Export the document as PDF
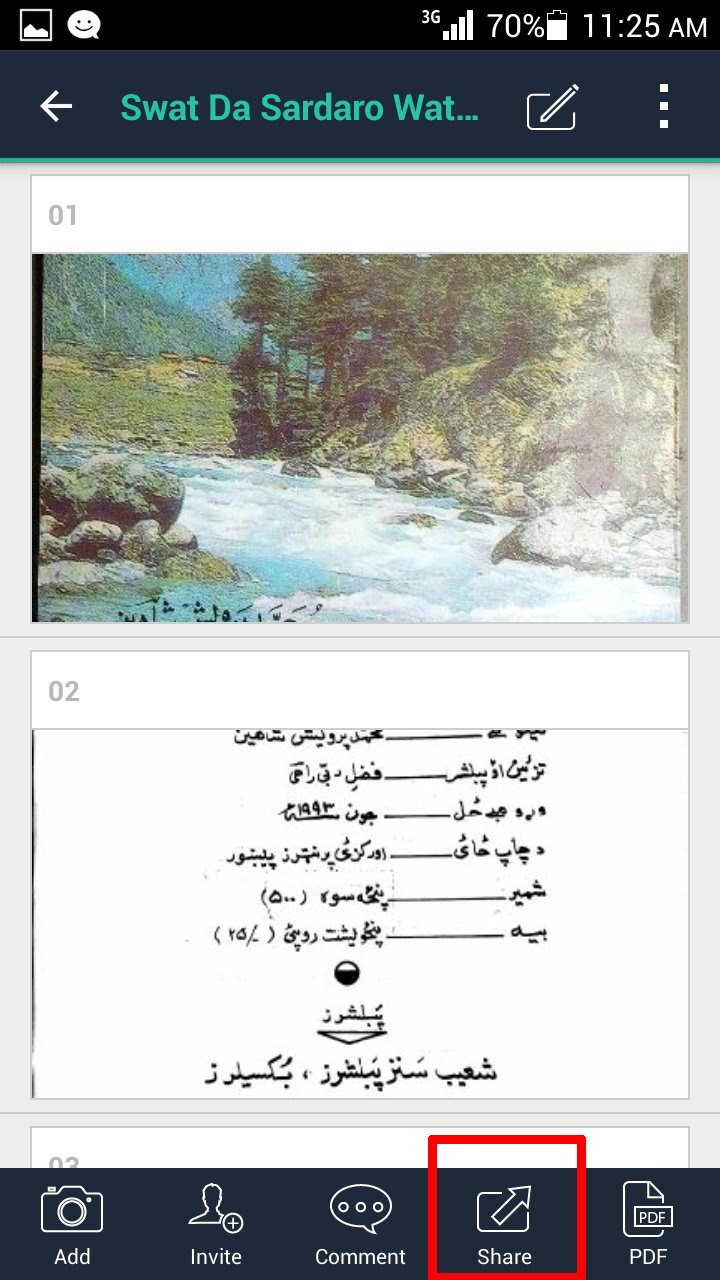The image size is (720, 1280). click(x=648, y=1223)
